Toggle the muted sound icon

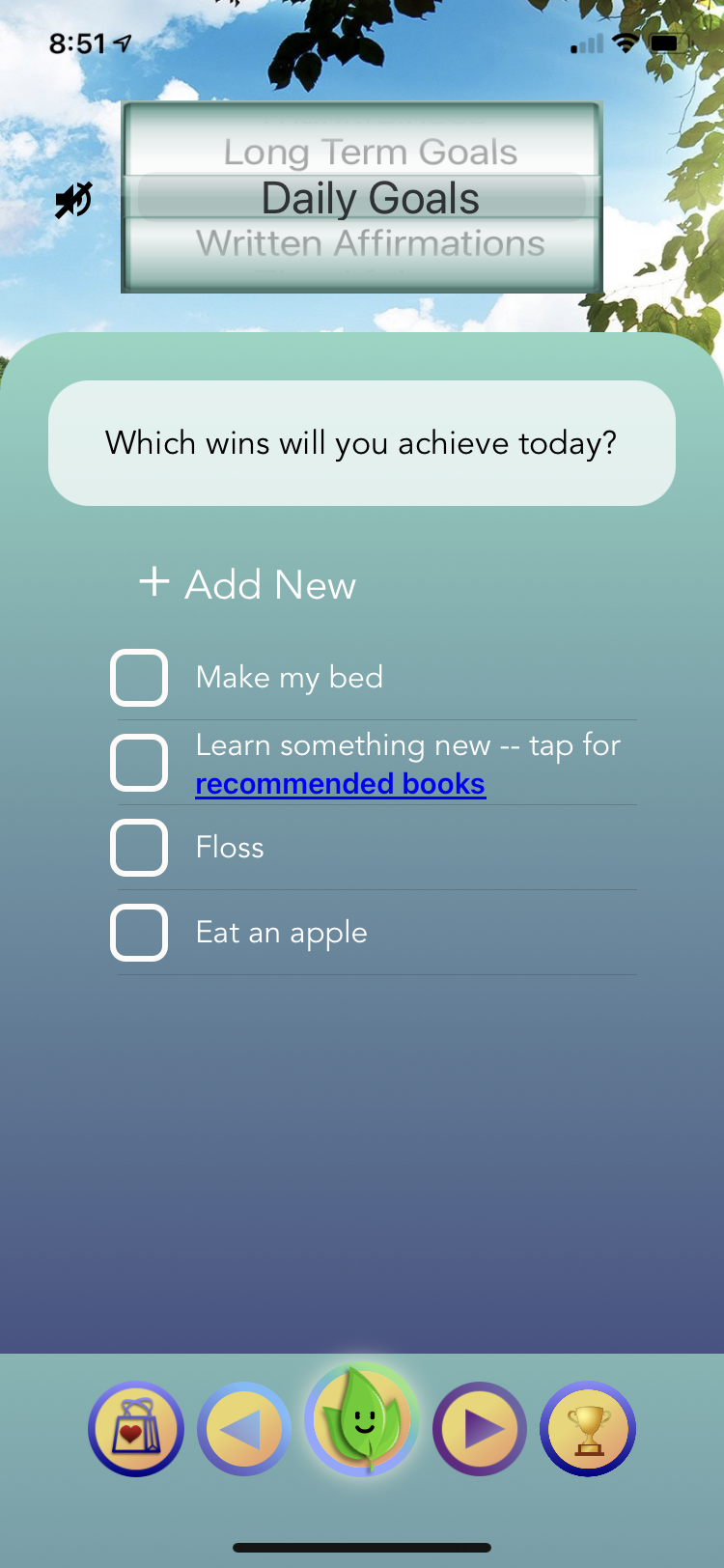pos(73,200)
